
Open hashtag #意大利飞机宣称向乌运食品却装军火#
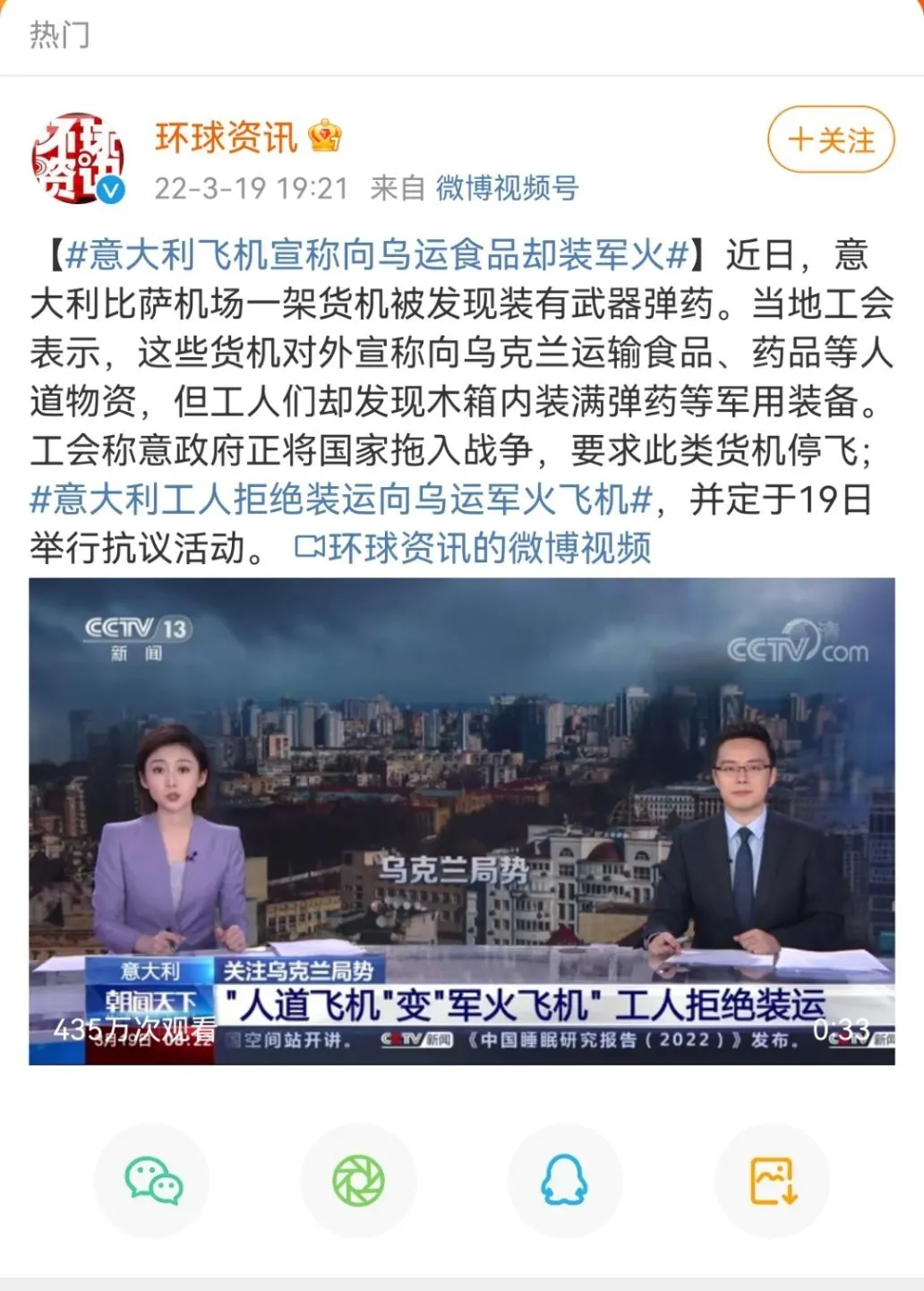tap(377, 255)
